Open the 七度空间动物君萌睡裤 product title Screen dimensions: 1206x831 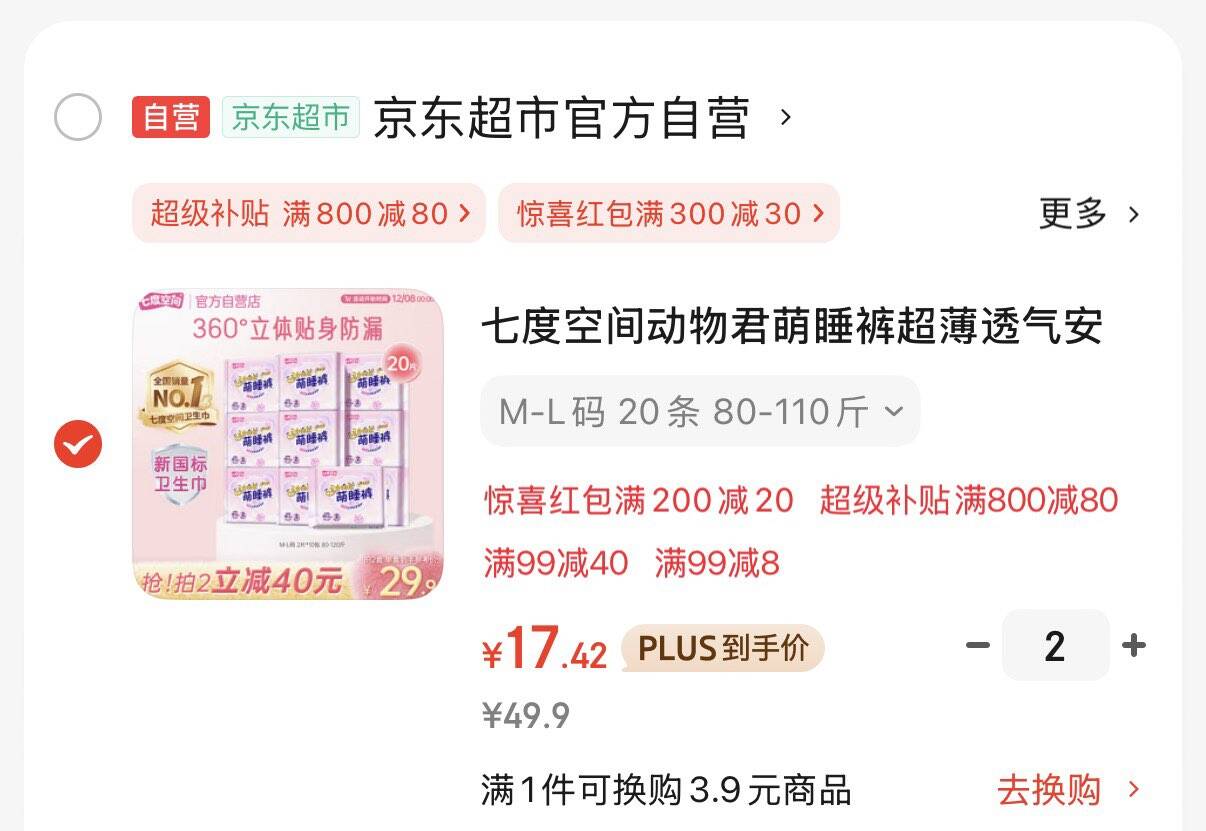pyautogui.click(x=792, y=327)
